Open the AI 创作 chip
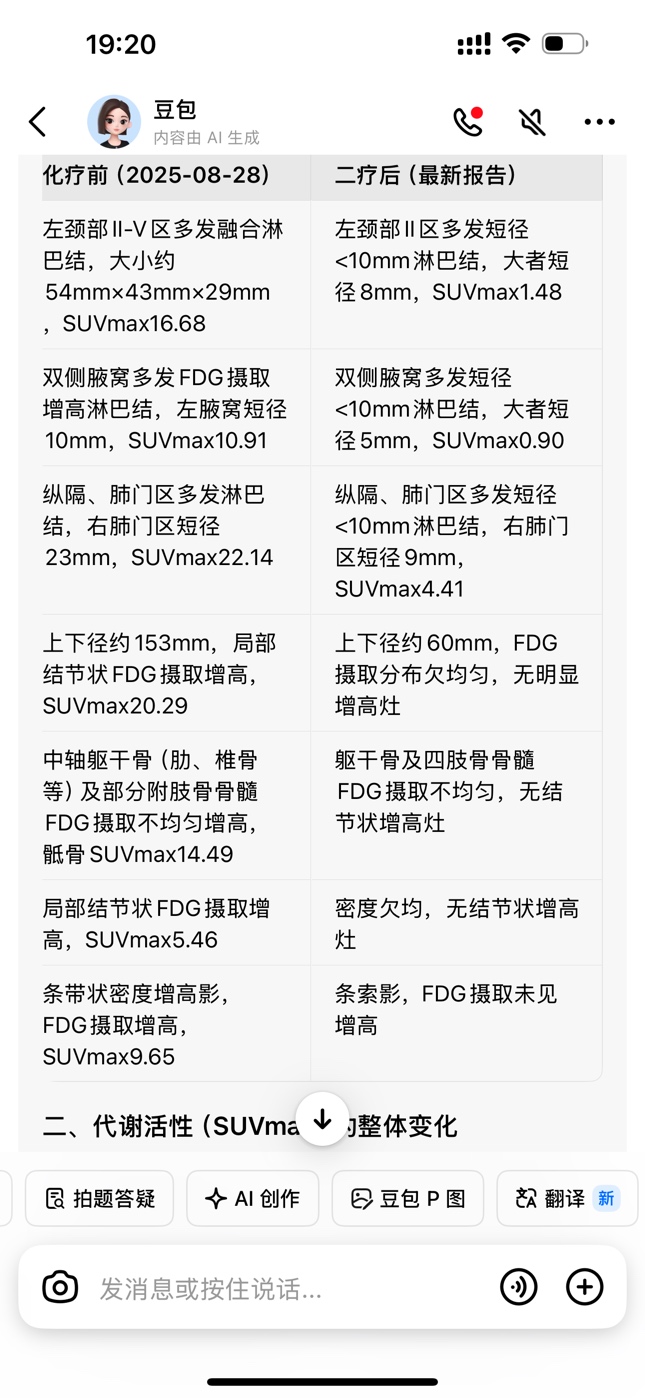This screenshot has height=1398, width=645. 253,1198
